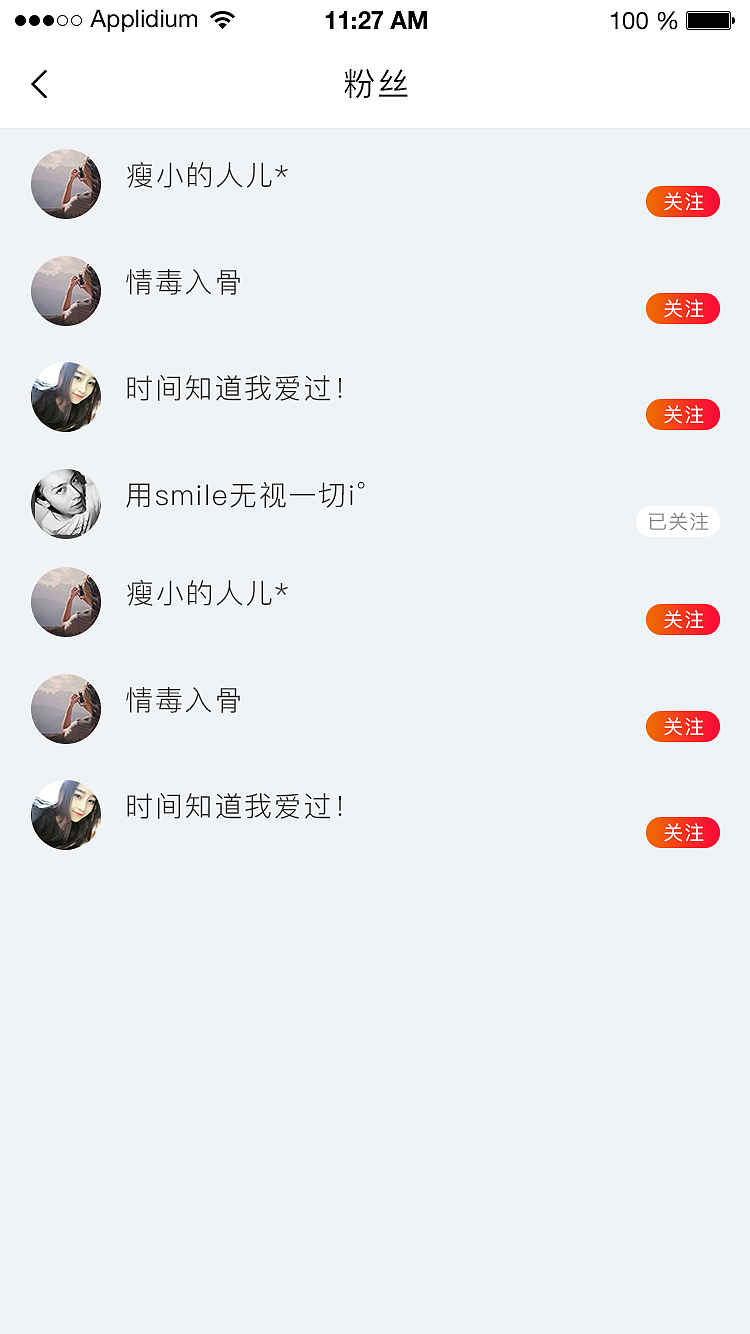The image size is (750, 1334).
Task: Tap 关注 on the bottom 时间知道我爱过！ row
Action: coord(683,832)
